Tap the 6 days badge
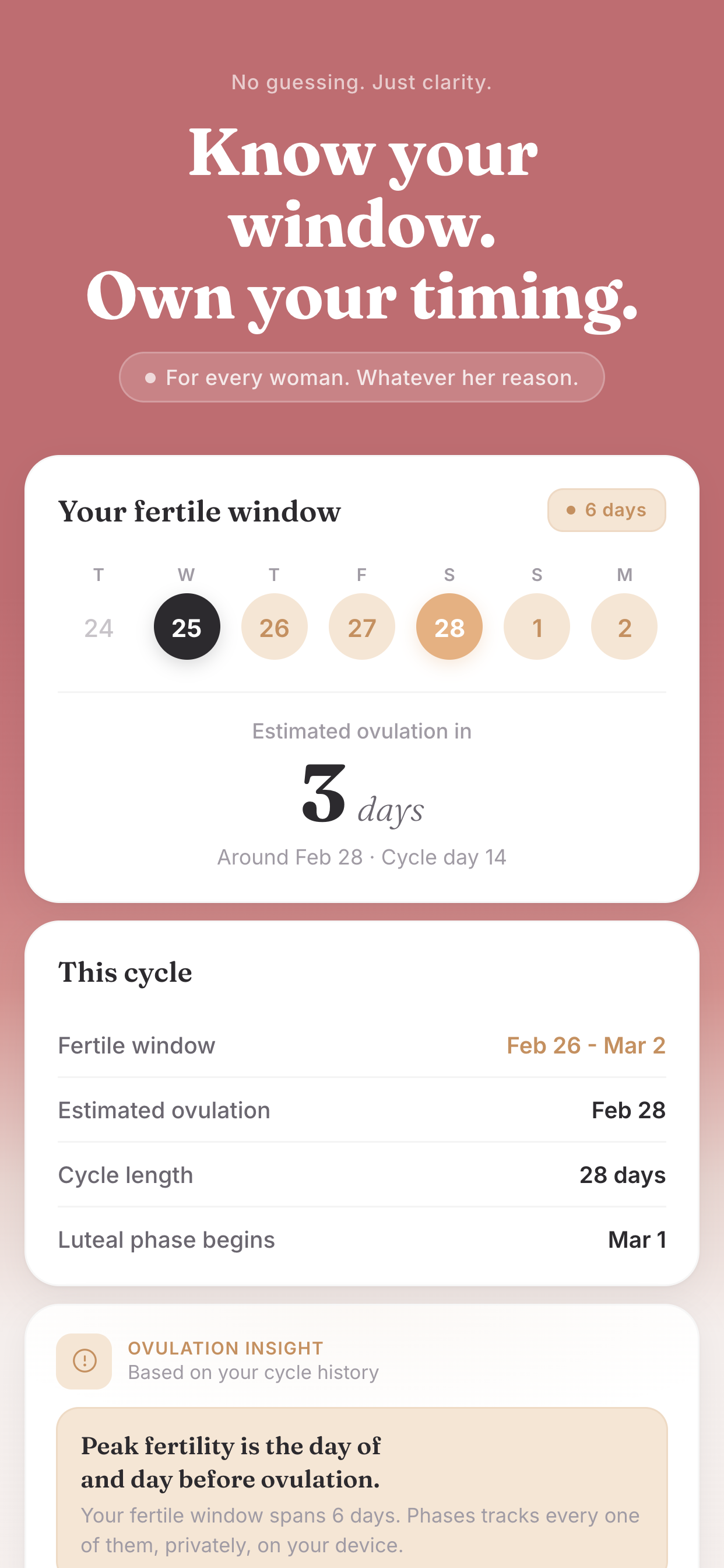The image size is (724, 1568). (606, 510)
